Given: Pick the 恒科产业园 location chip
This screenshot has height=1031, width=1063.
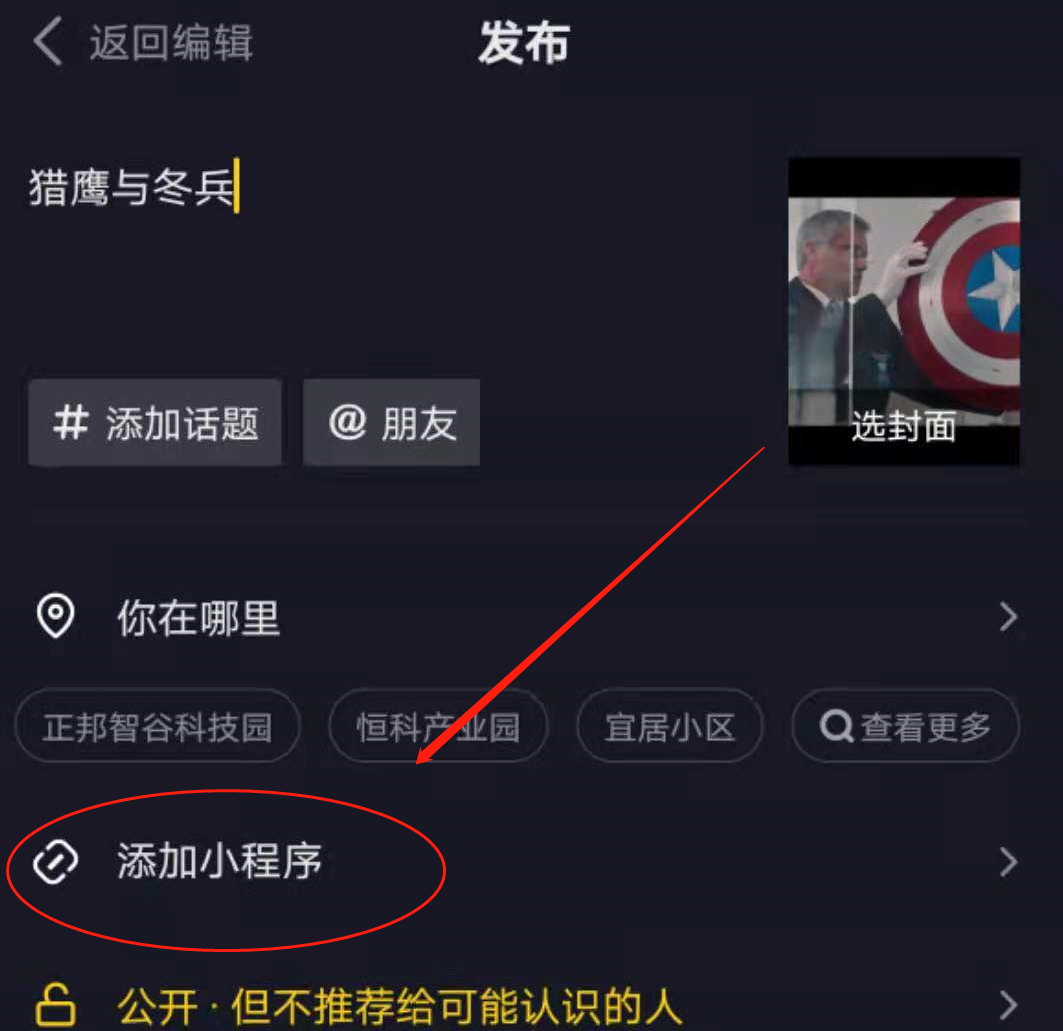Looking at the screenshot, I should (438, 726).
